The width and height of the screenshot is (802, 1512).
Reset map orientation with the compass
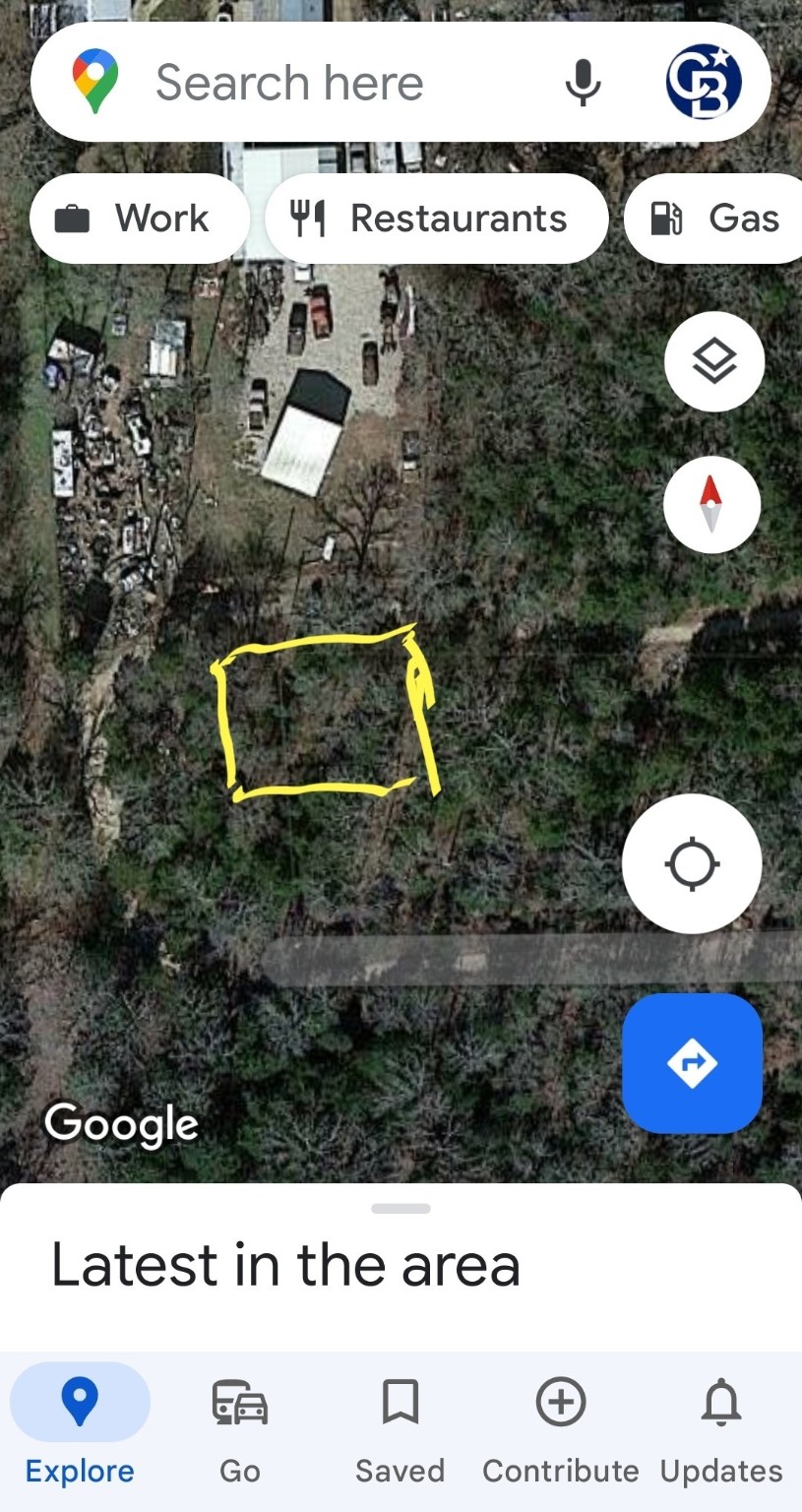[x=711, y=505]
